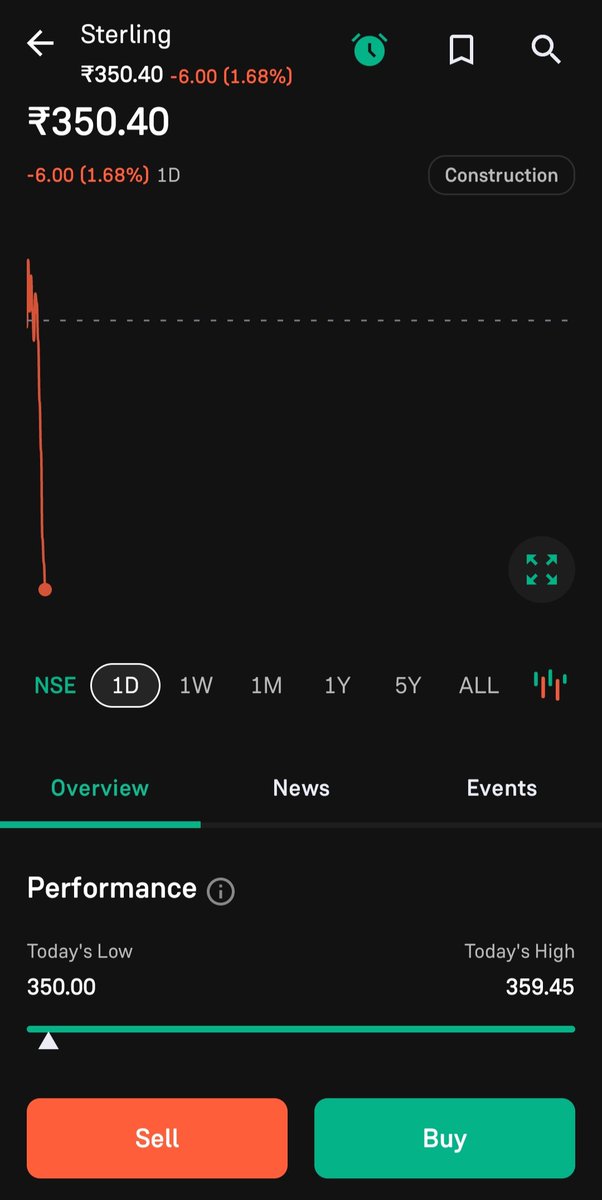The image size is (602, 1200).
Task: Open the Performance info icon
Action: 221,891
